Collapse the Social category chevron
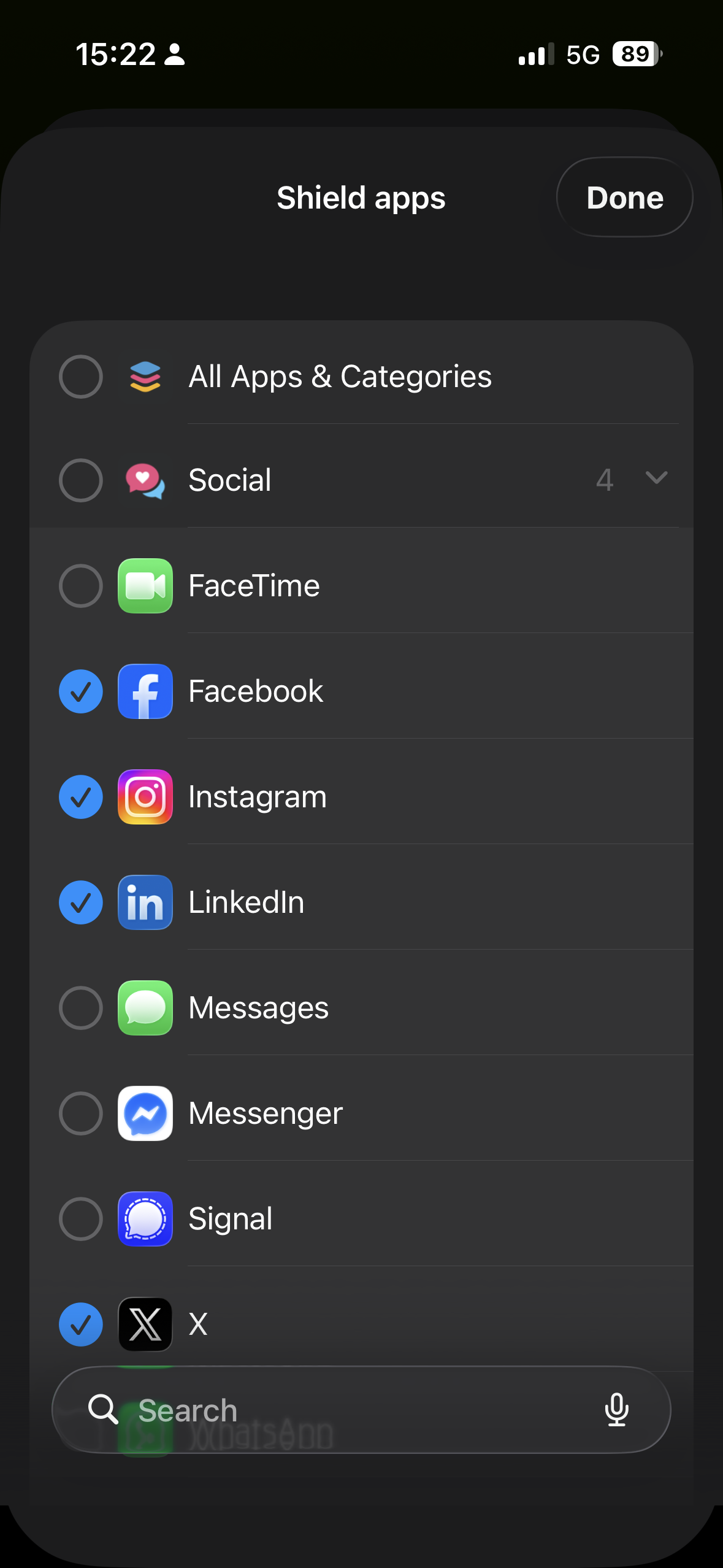This screenshot has height=1568, width=723. point(656,478)
